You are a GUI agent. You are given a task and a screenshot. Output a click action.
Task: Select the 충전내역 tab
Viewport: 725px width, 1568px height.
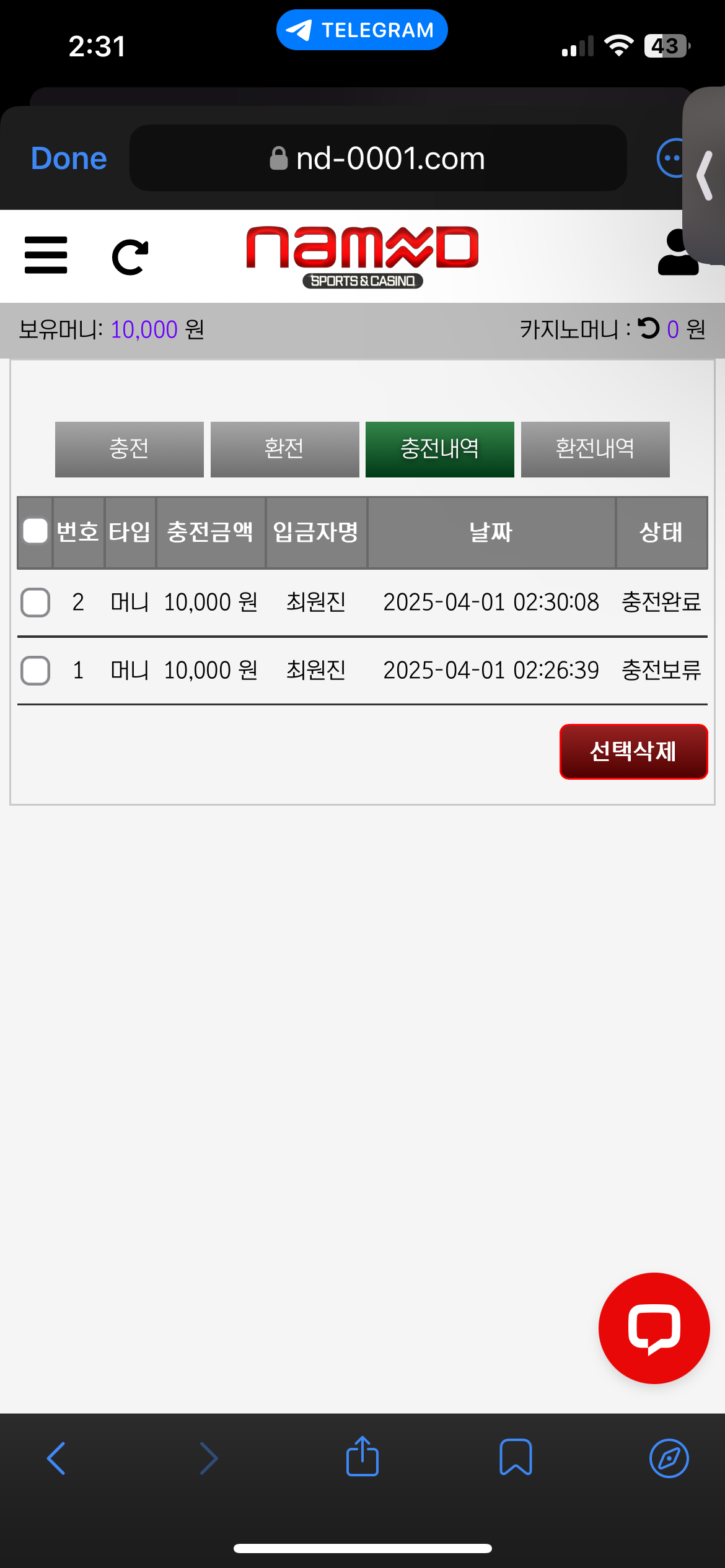pos(439,449)
